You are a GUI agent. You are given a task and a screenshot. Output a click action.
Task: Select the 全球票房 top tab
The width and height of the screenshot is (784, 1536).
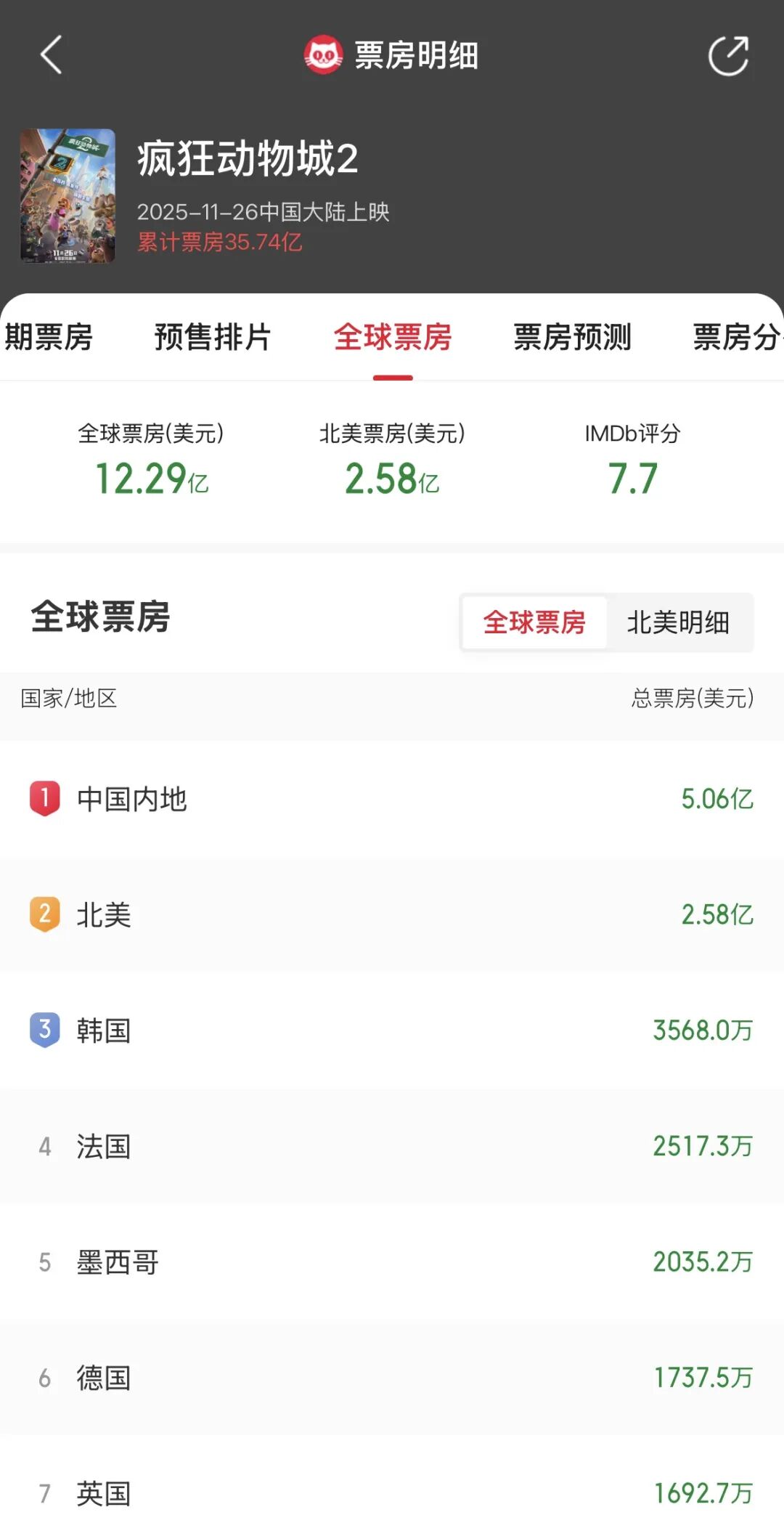click(393, 337)
